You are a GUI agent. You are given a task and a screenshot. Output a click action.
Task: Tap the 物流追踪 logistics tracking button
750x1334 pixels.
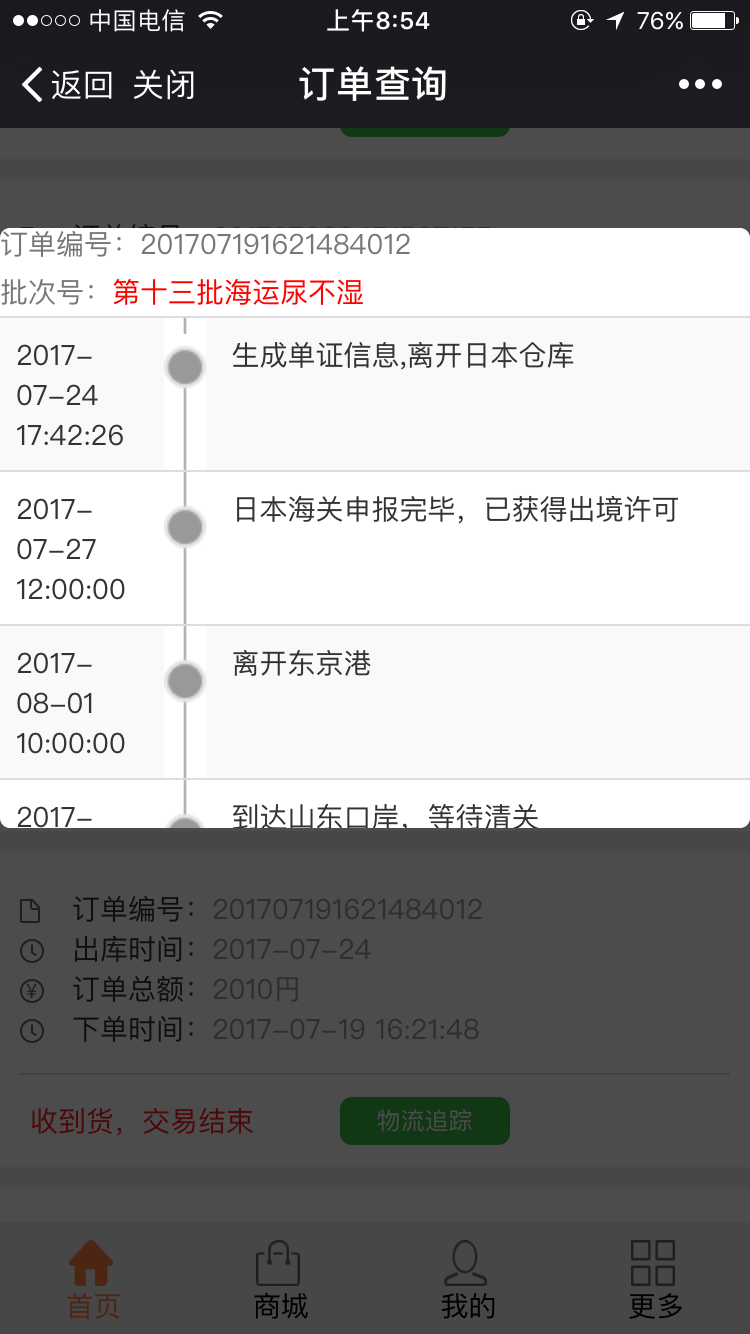tap(425, 1121)
